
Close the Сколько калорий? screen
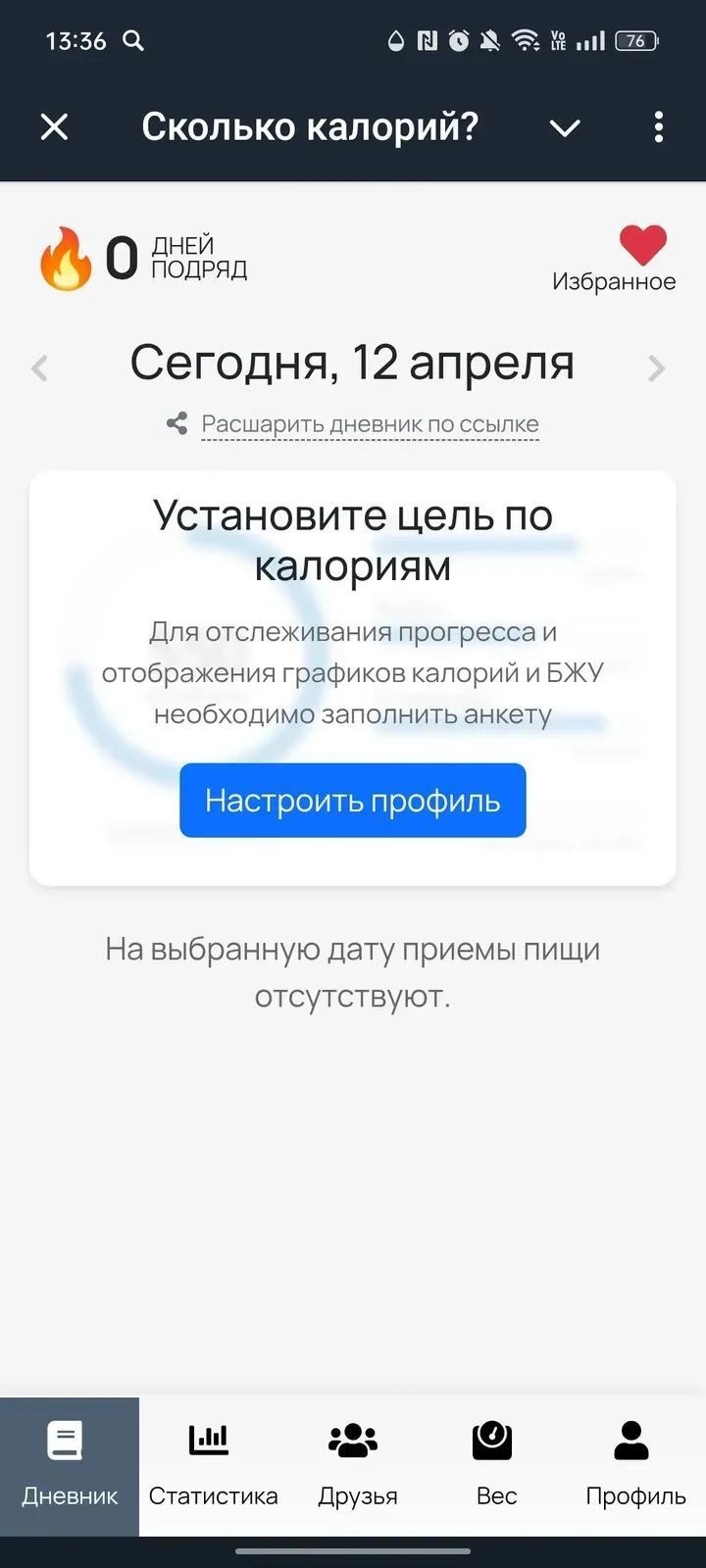[55, 126]
